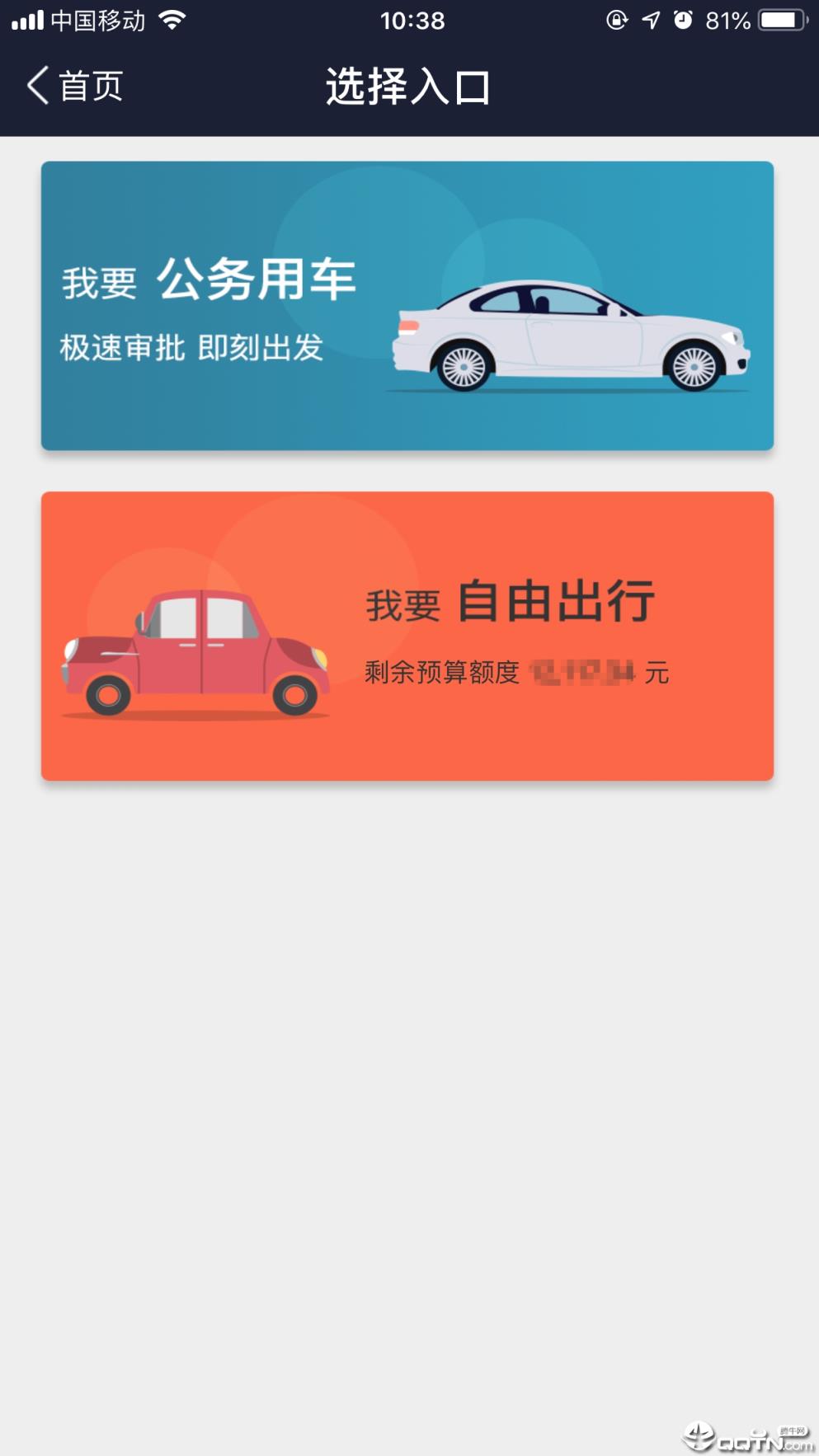Tap the 中国移动 carrier label

[99, 20]
